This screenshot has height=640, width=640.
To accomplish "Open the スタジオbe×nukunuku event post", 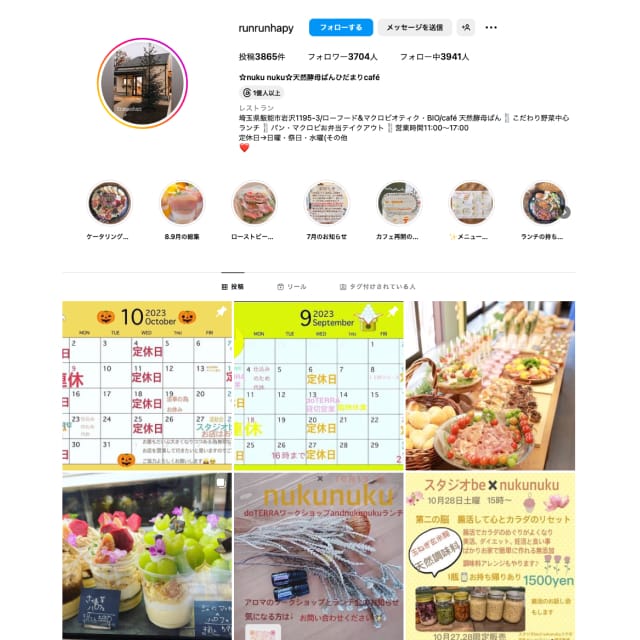I will pos(490,556).
